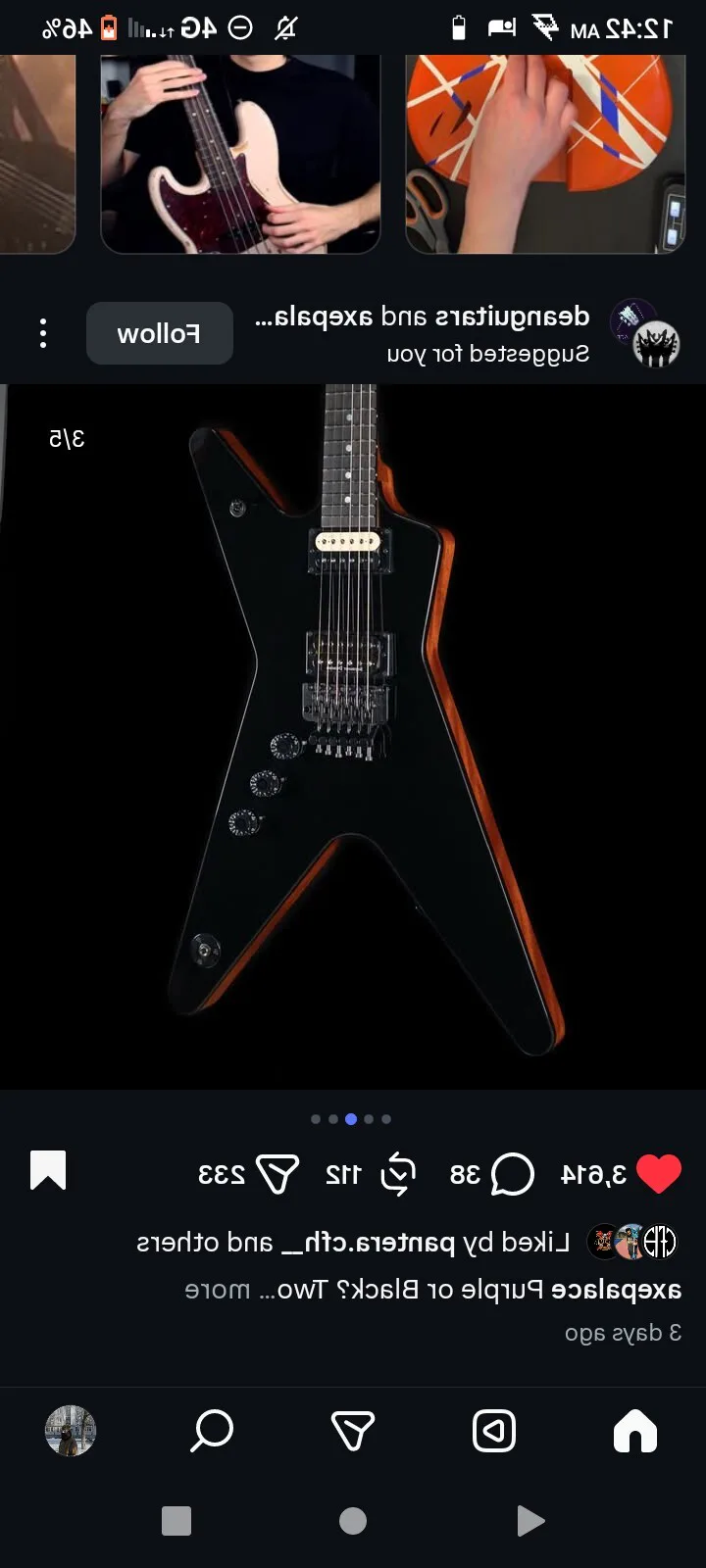Like the axepalace guitar post
Viewport: 706px width, 1568px height.
pos(658,1173)
